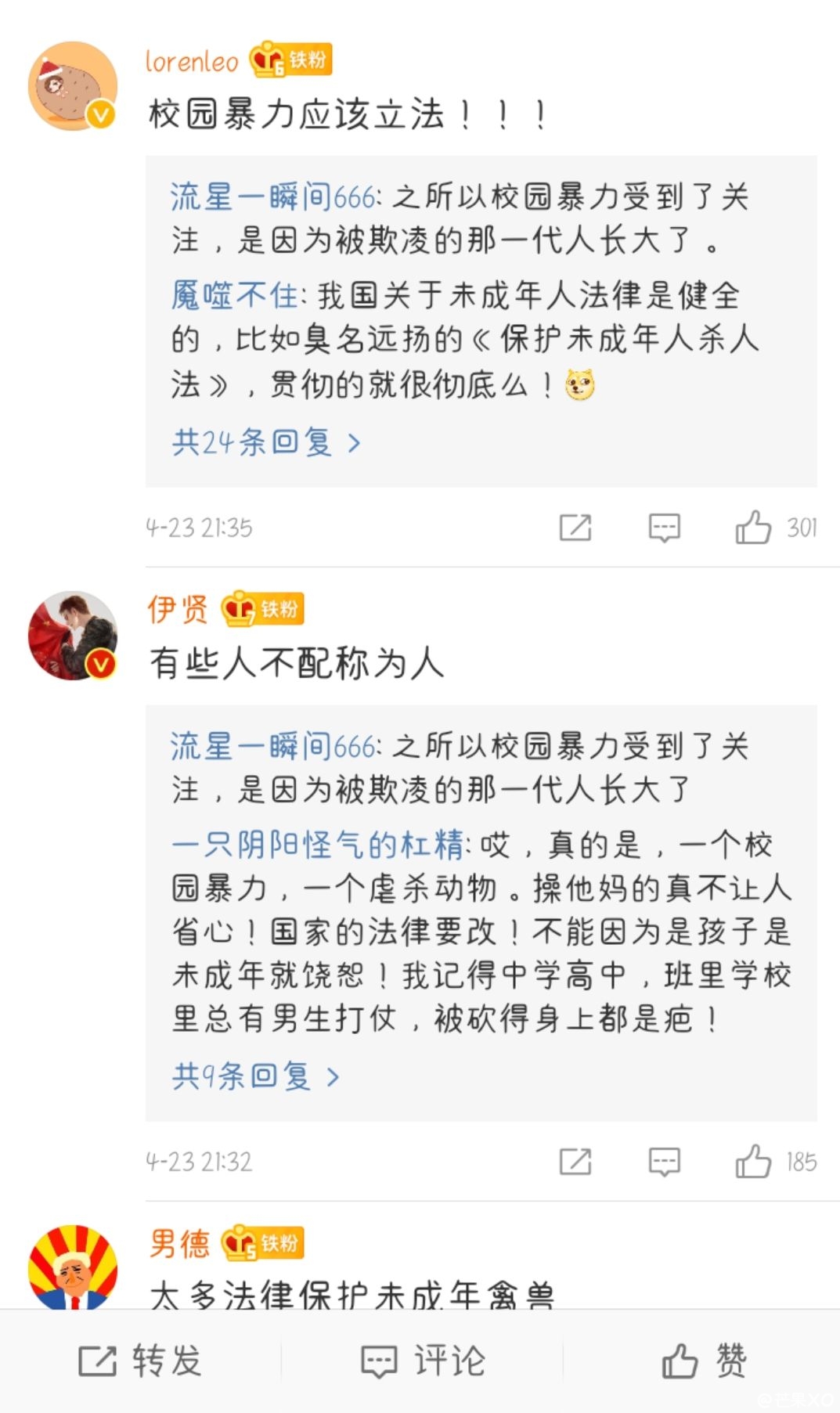Image resolution: width=840 pixels, height=1413 pixels.
Task: Tap 转发 in the bottom bar
Action: [x=141, y=1361]
